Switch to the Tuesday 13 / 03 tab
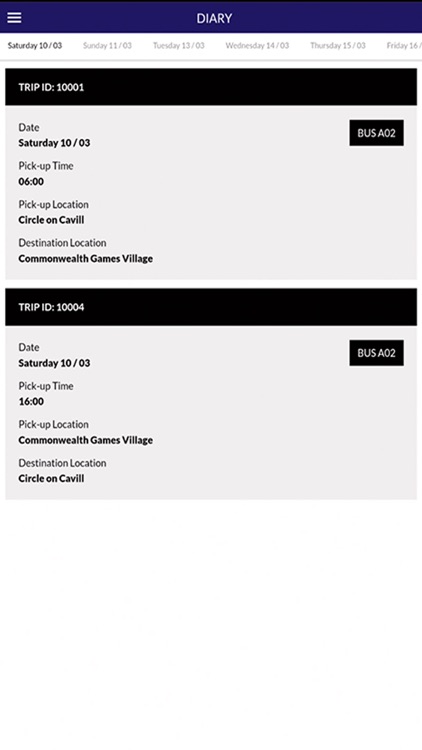 (178, 46)
